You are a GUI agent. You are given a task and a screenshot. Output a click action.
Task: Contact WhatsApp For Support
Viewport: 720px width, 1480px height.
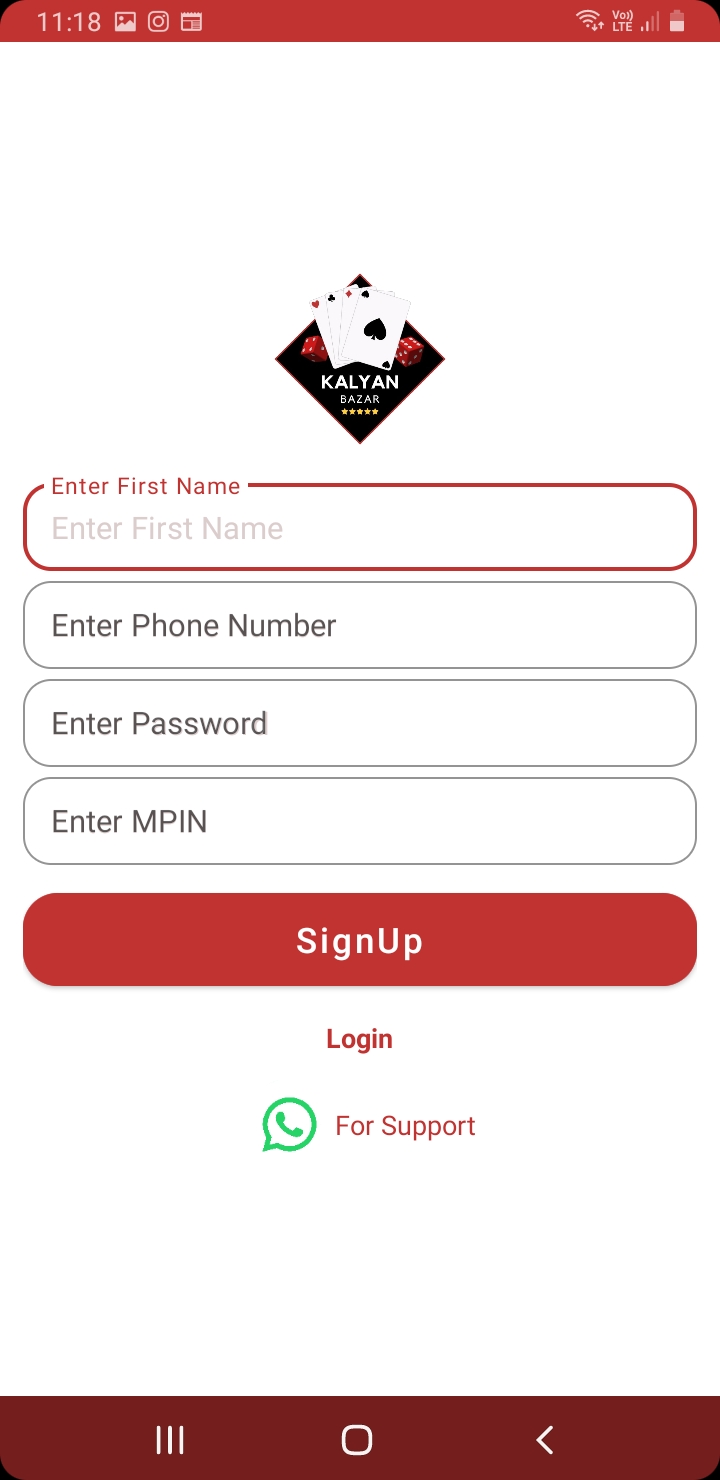[369, 1126]
